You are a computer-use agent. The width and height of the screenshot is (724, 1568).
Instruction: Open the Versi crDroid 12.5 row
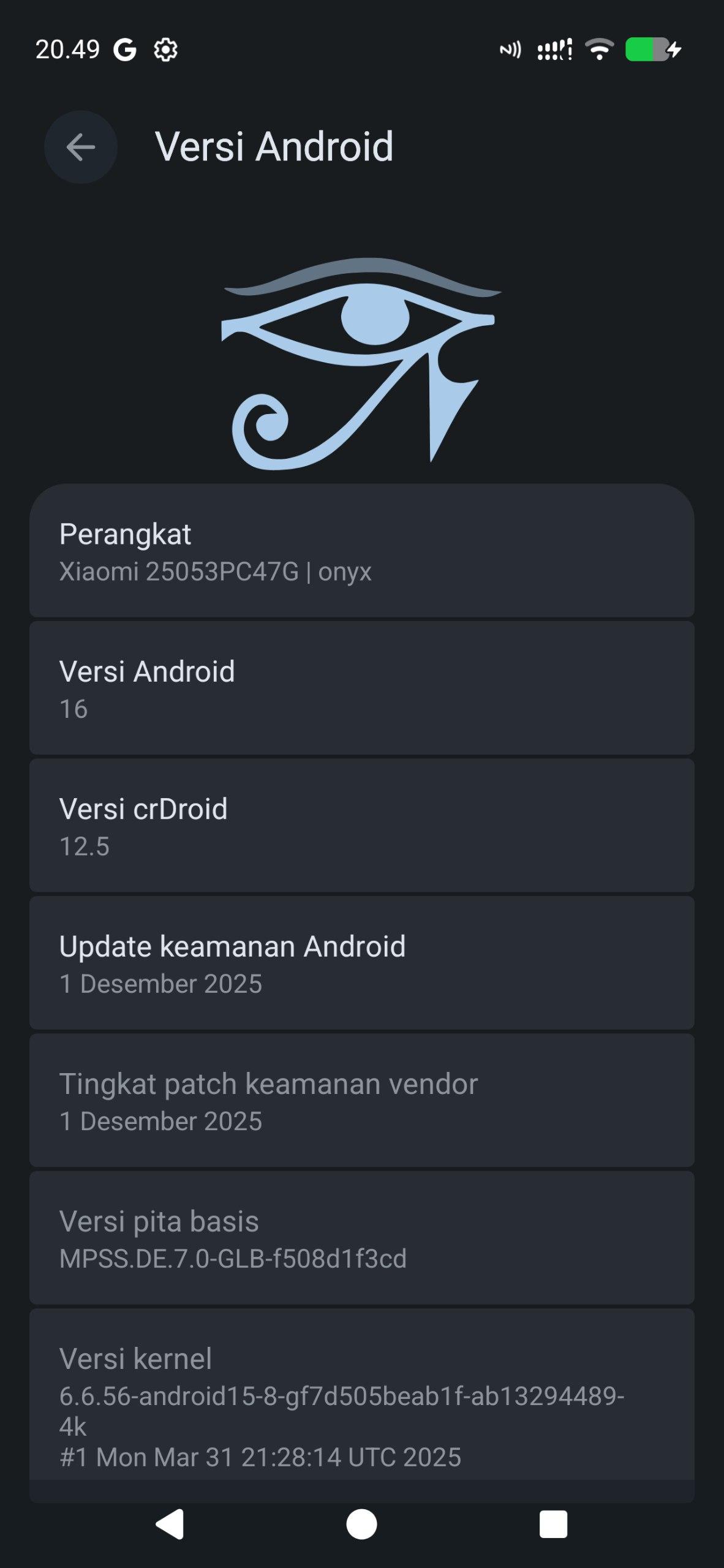tap(361, 826)
